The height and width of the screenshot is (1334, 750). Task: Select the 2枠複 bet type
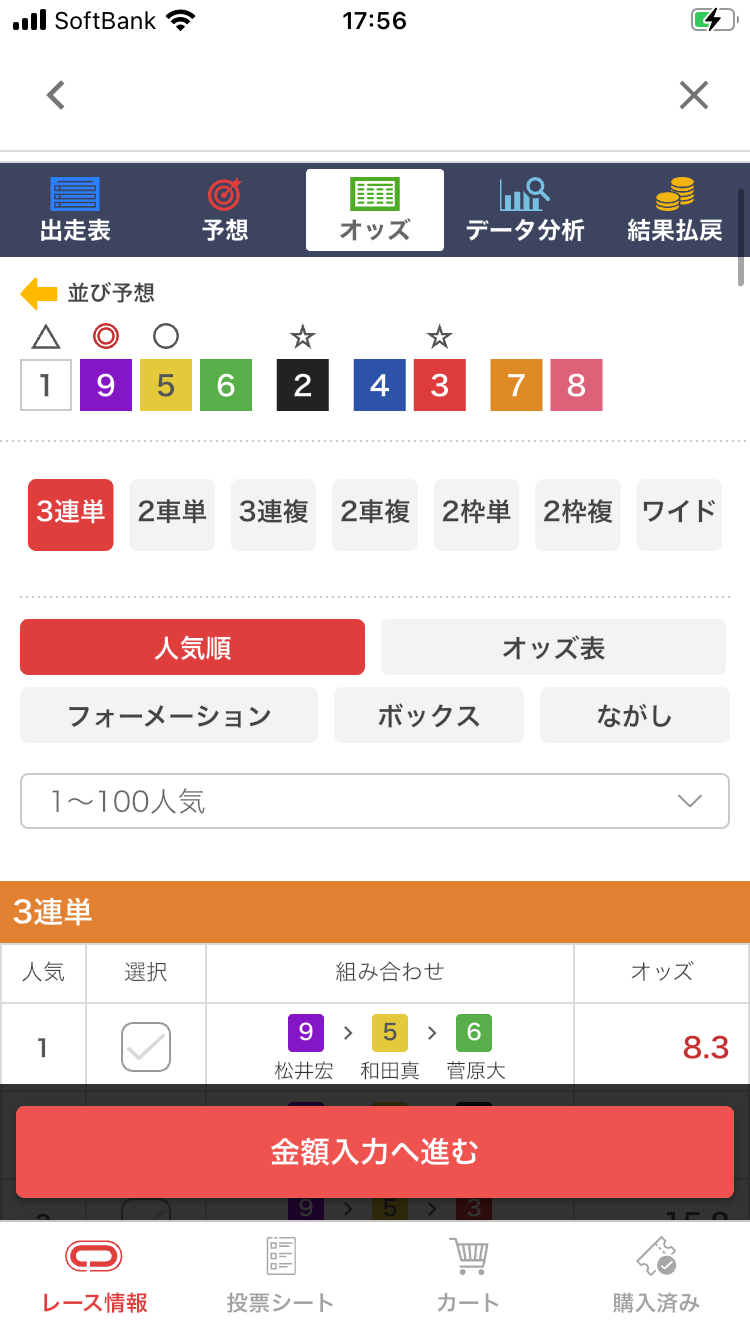point(577,514)
